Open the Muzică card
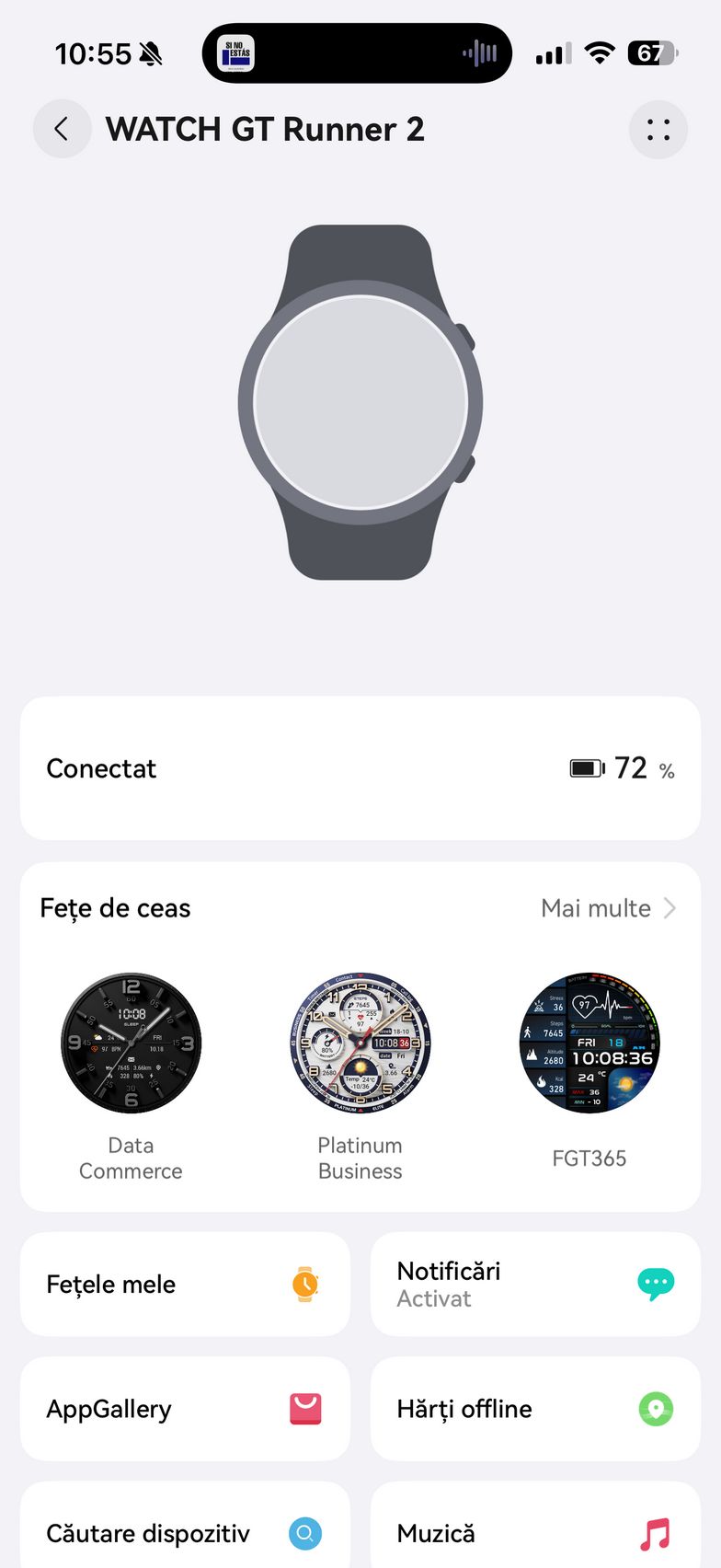Image resolution: width=721 pixels, height=1568 pixels. tap(535, 1532)
